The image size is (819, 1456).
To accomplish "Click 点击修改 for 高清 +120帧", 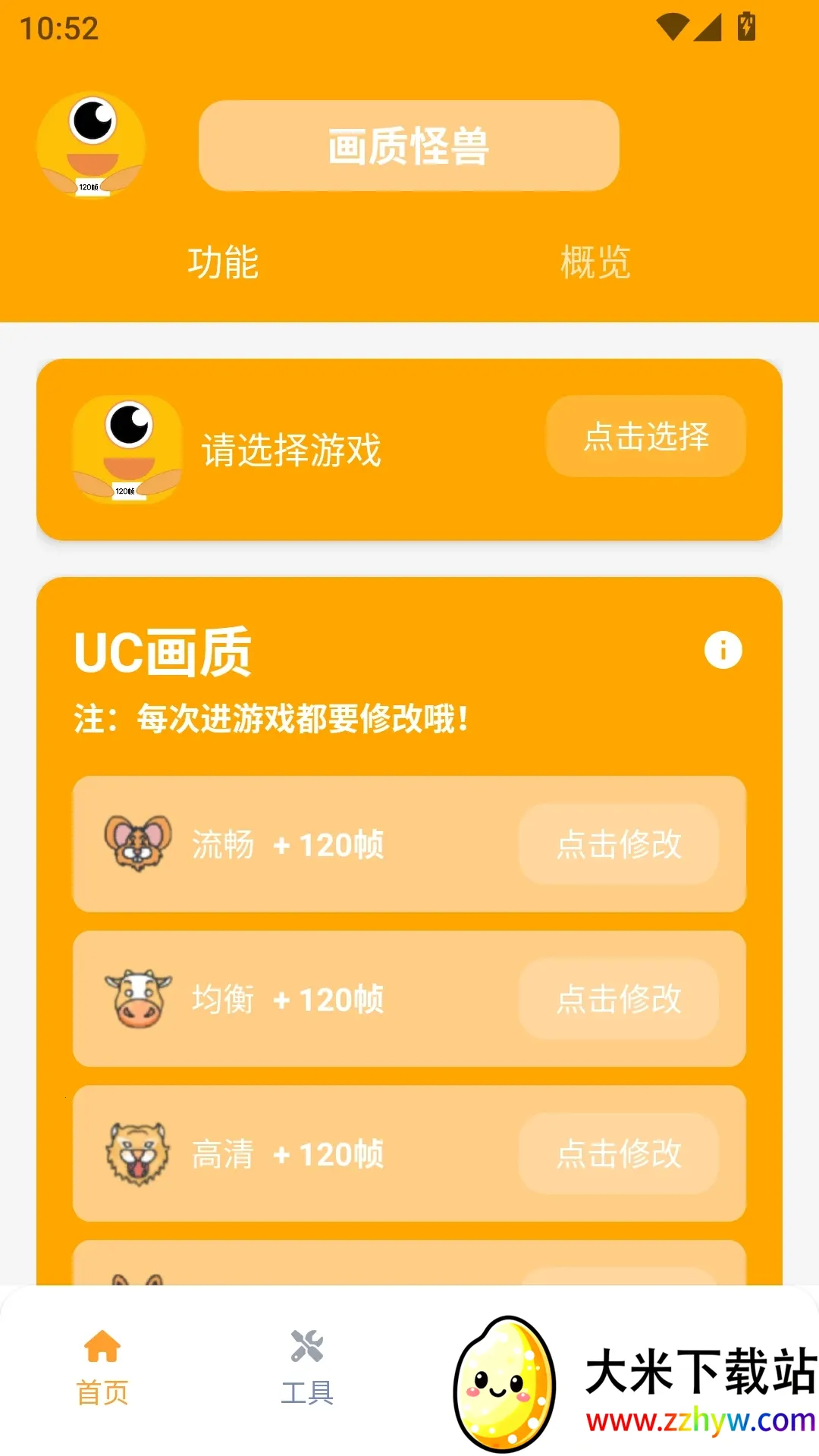I will [x=620, y=1153].
